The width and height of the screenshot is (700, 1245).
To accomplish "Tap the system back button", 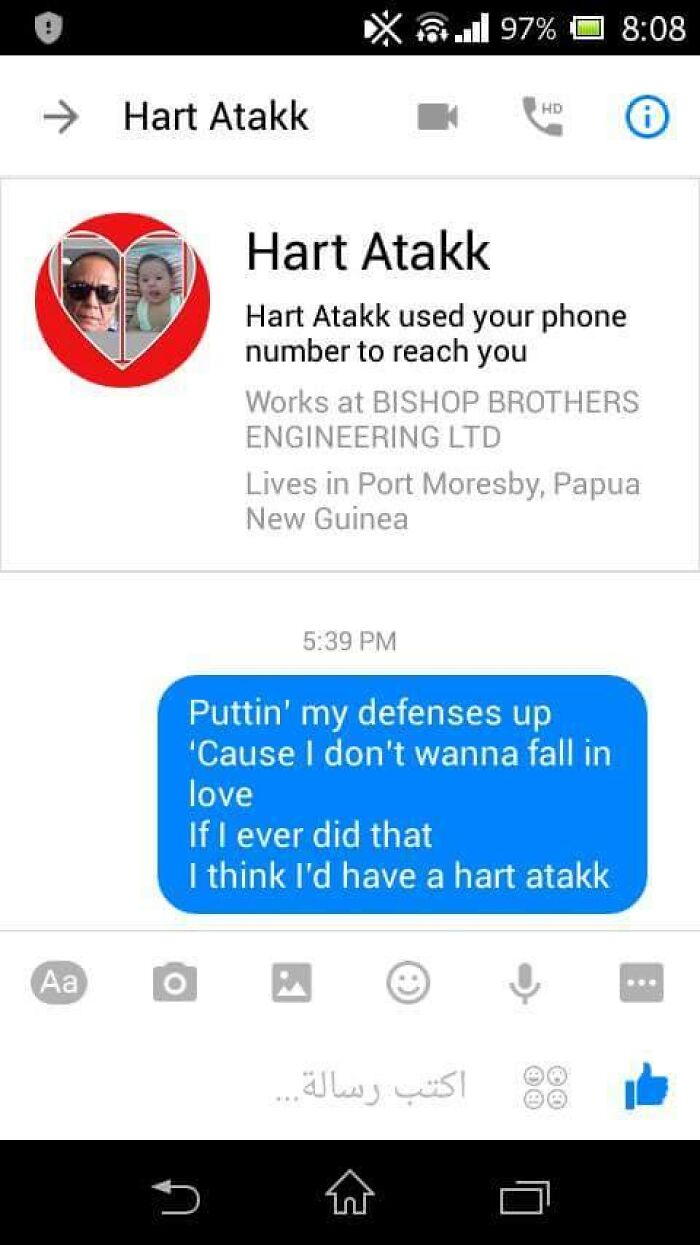I will (175, 1195).
